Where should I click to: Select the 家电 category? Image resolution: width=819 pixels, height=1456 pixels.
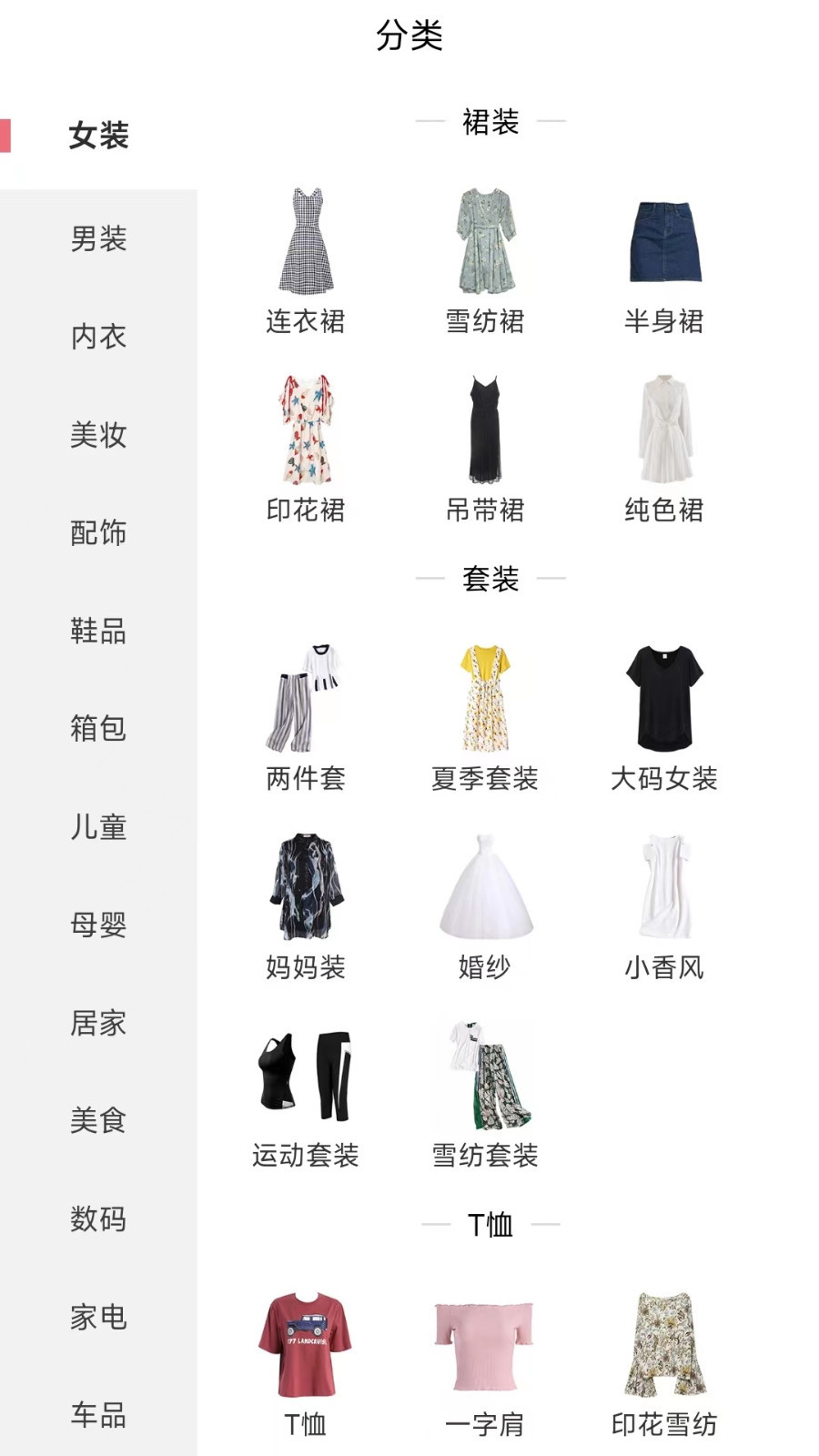click(98, 1317)
